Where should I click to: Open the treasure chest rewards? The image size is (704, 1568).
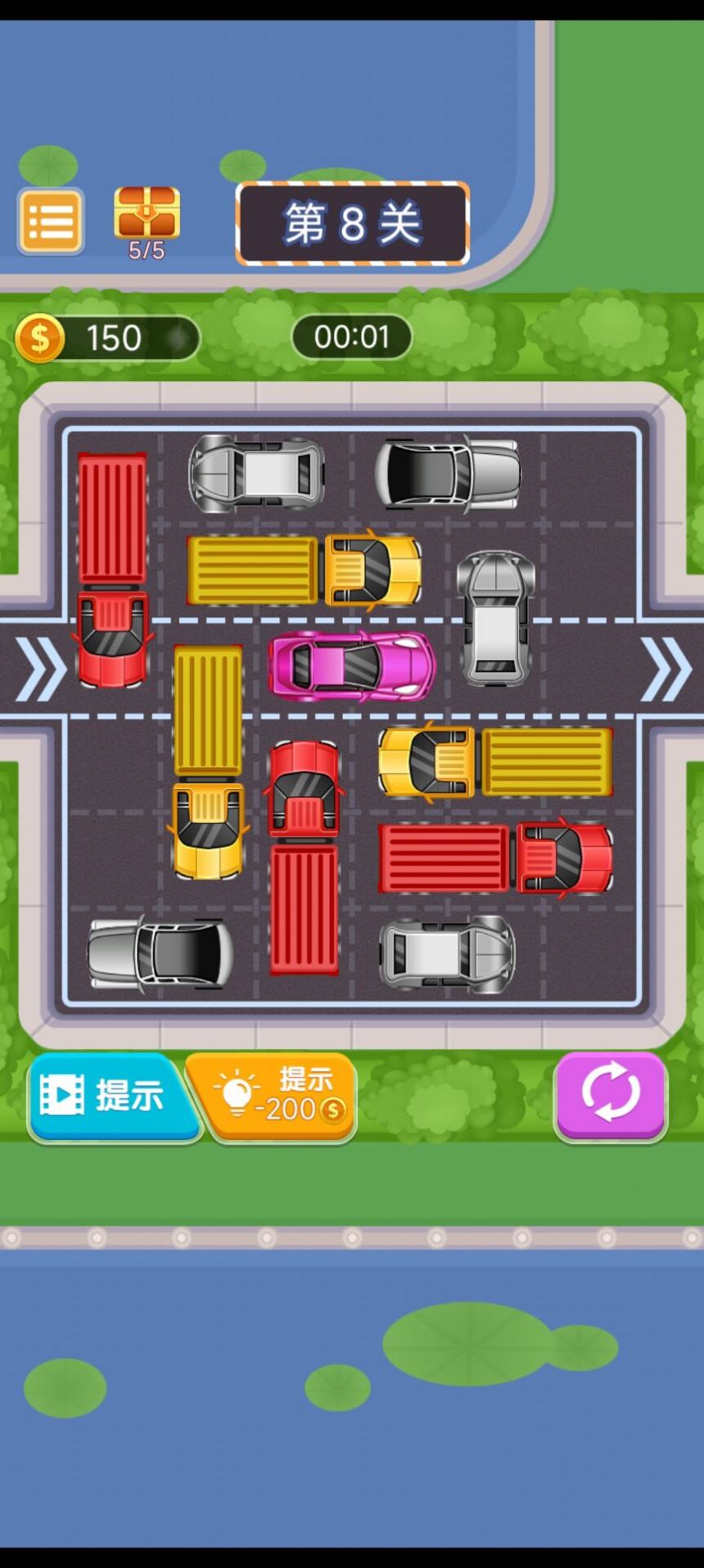[x=147, y=214]
